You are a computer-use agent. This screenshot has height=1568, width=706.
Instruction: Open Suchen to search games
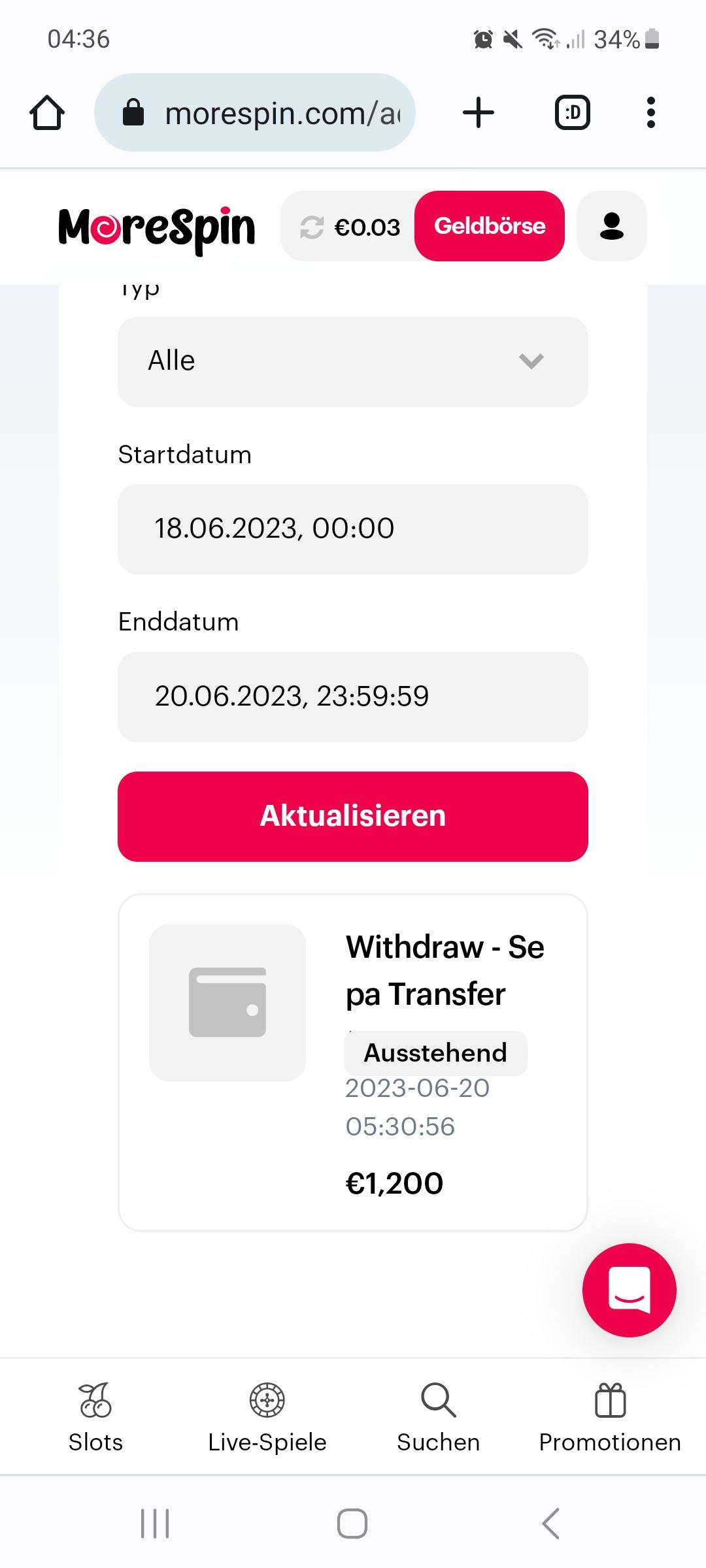click(x=439, y=1416)
